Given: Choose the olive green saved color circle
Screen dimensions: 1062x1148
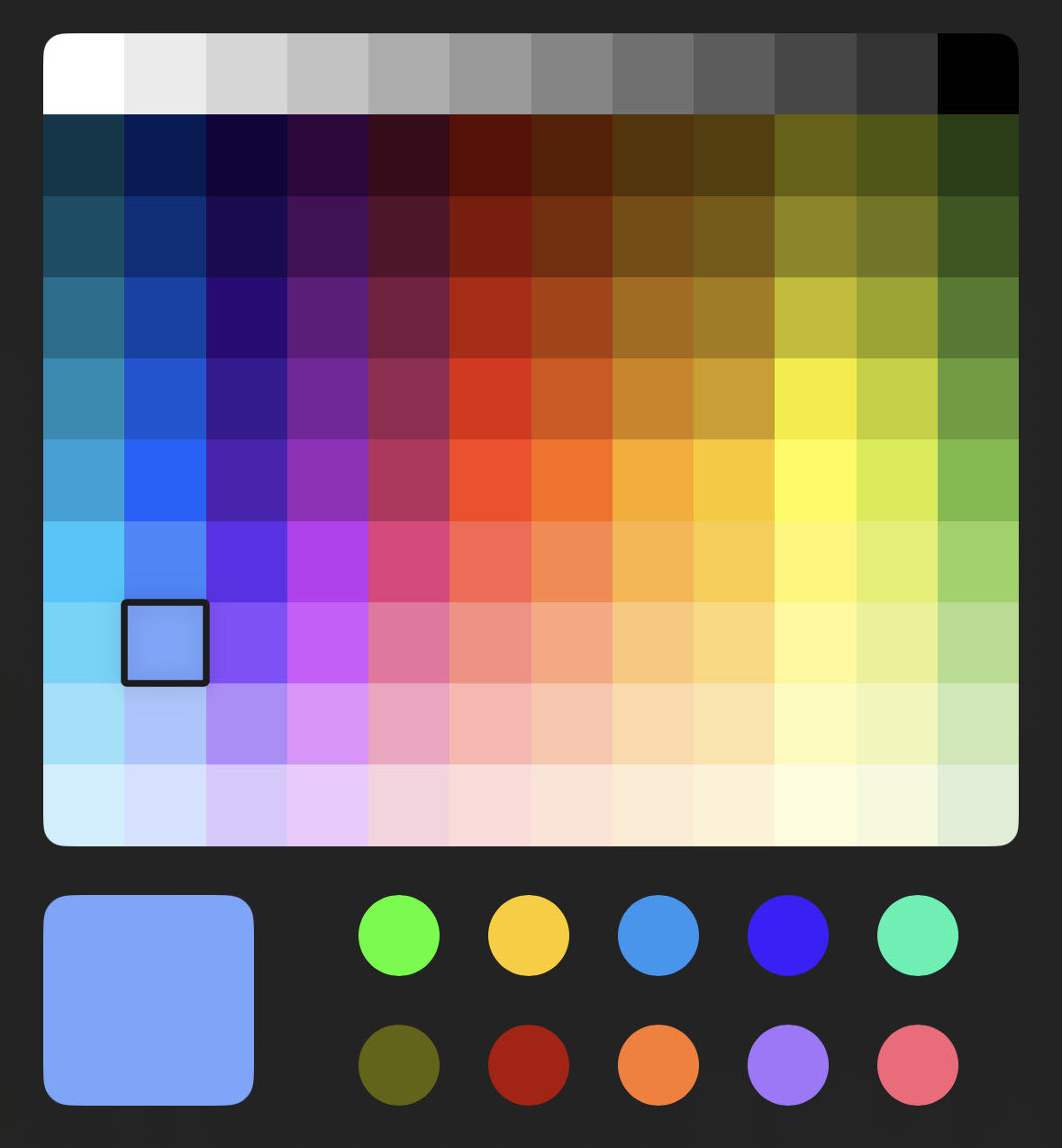Looking at the screenshot, I should 399,1065.
